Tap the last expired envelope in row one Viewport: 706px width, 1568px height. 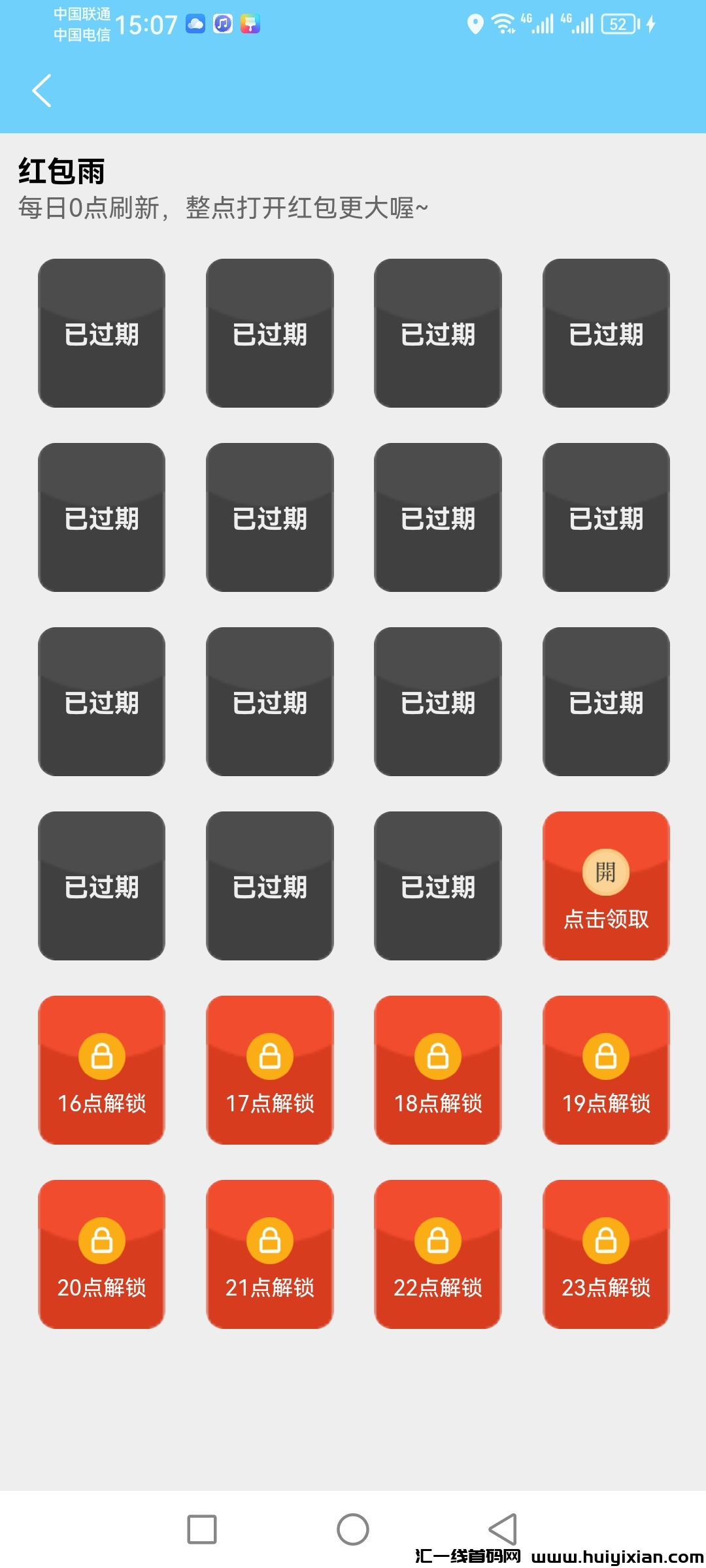(606, 333)
